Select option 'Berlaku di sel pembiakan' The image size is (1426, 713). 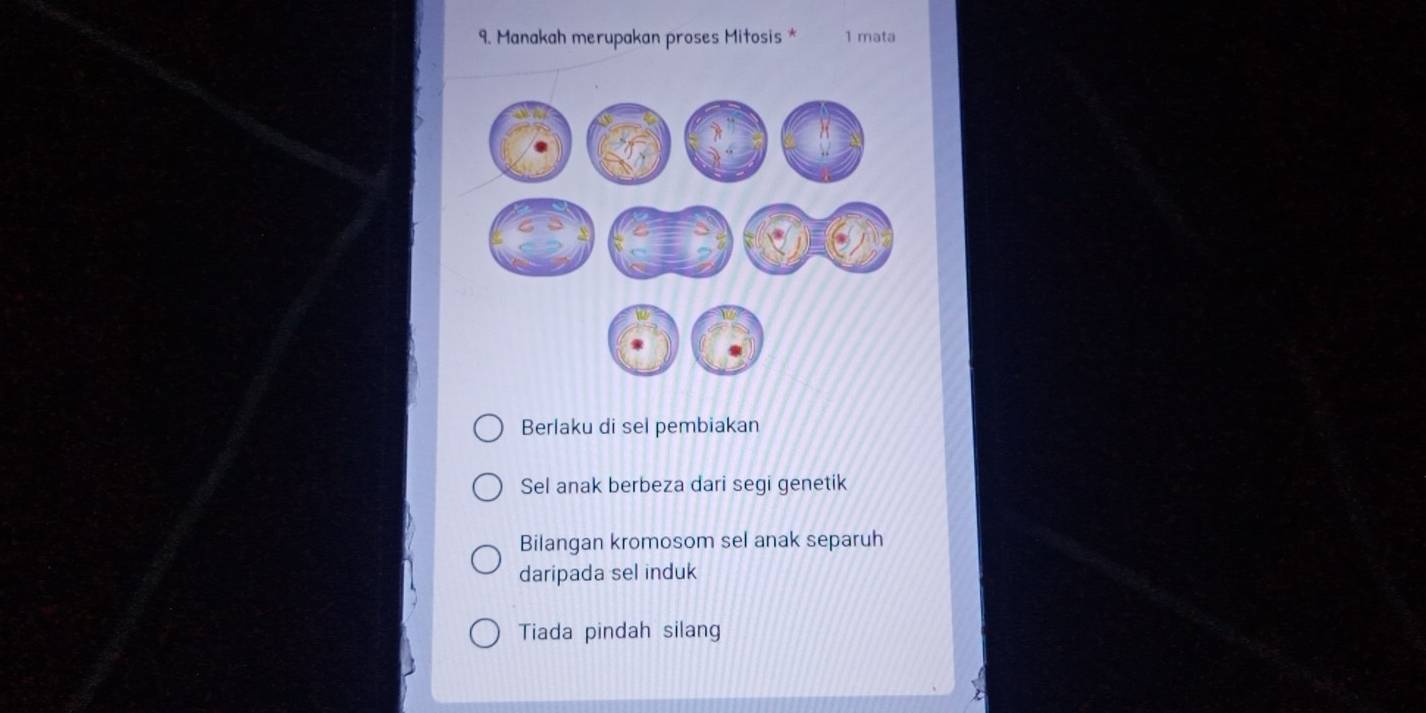point(488,429)
